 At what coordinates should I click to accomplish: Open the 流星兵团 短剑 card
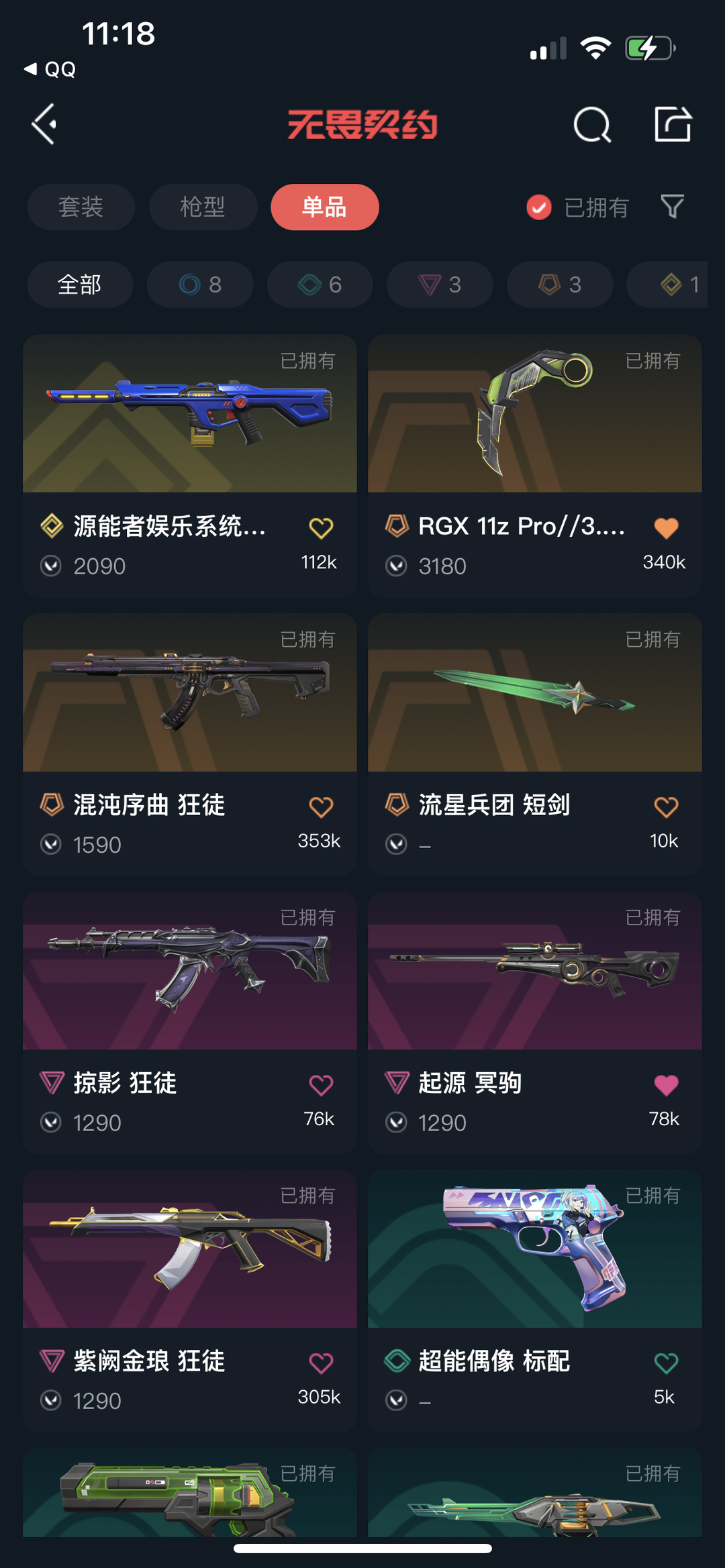535,744
